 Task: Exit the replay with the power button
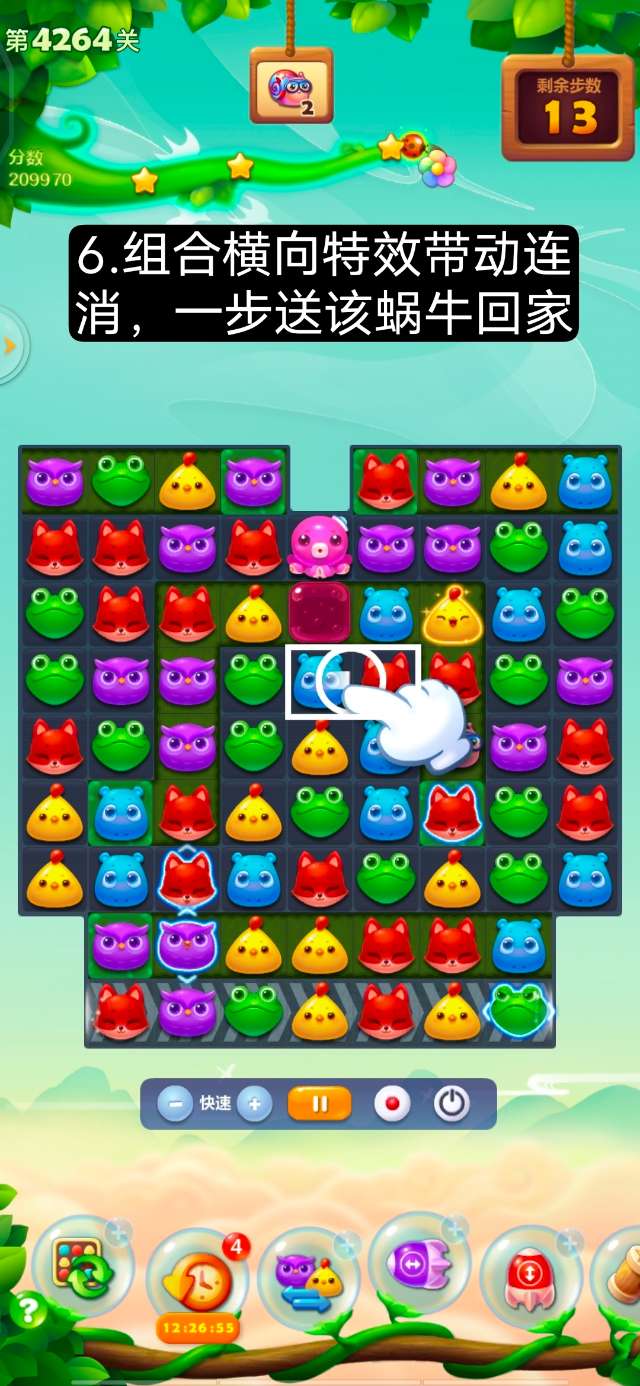pos(452,1104)
